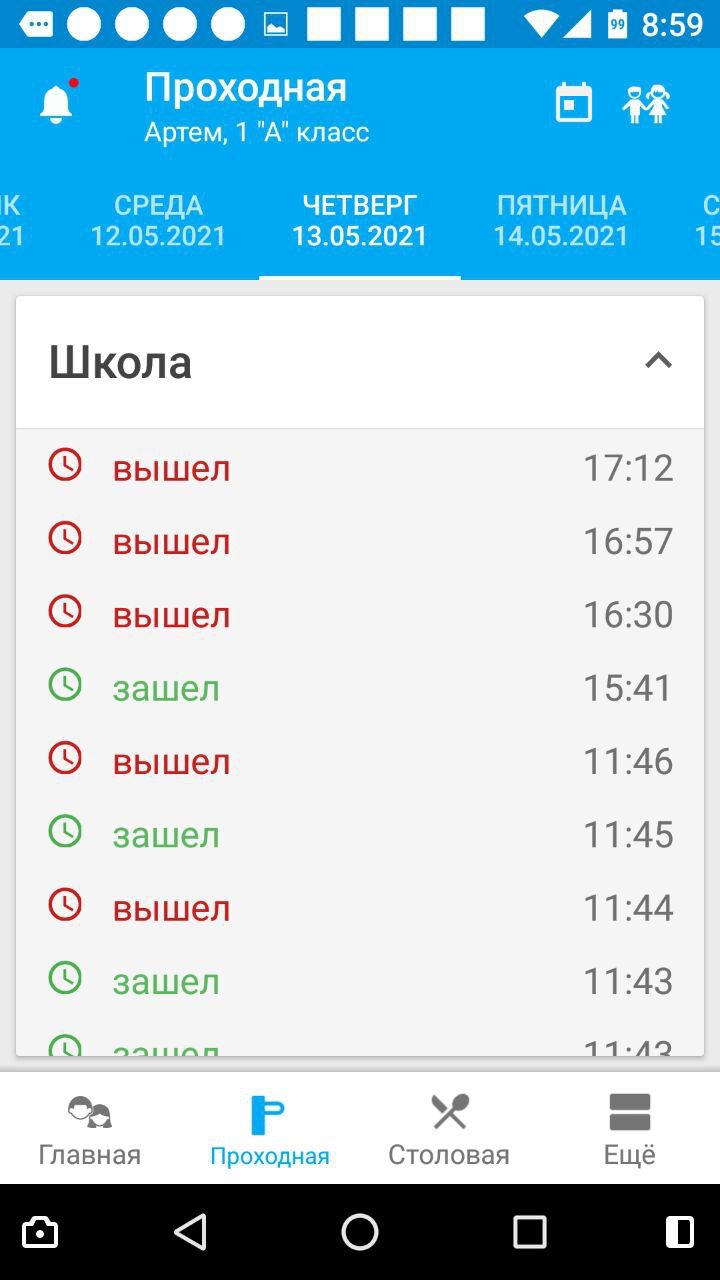Tap the system back button
The height and width of the screenshot is (1280, 720).
coord(190,1232)
